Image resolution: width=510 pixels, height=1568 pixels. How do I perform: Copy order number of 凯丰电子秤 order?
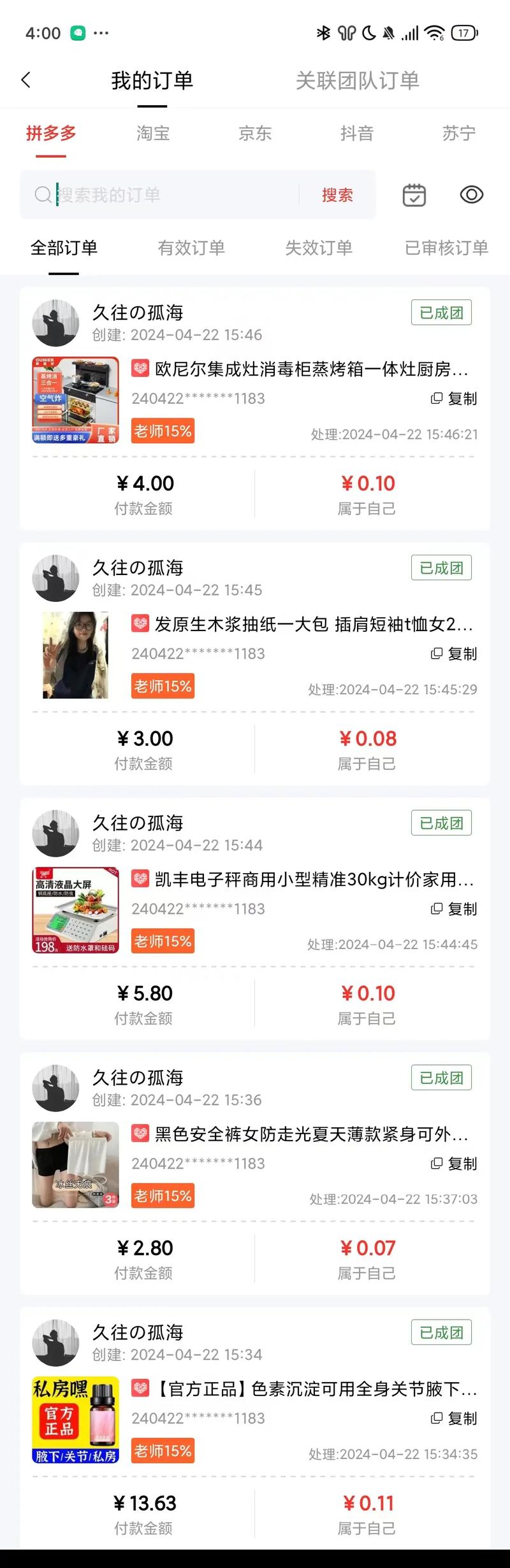(455, 909)
